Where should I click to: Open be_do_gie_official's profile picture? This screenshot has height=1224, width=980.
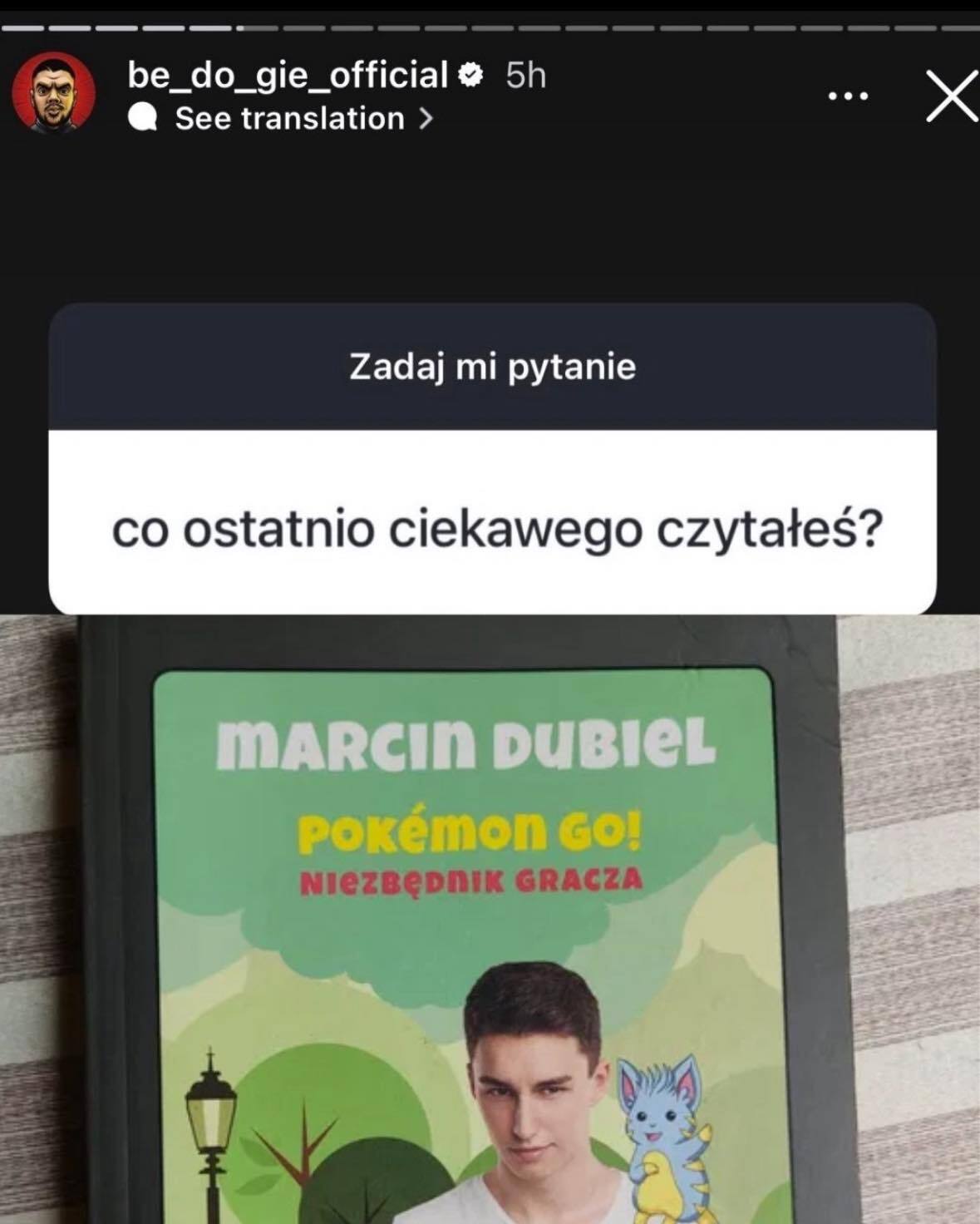point(54,93)
